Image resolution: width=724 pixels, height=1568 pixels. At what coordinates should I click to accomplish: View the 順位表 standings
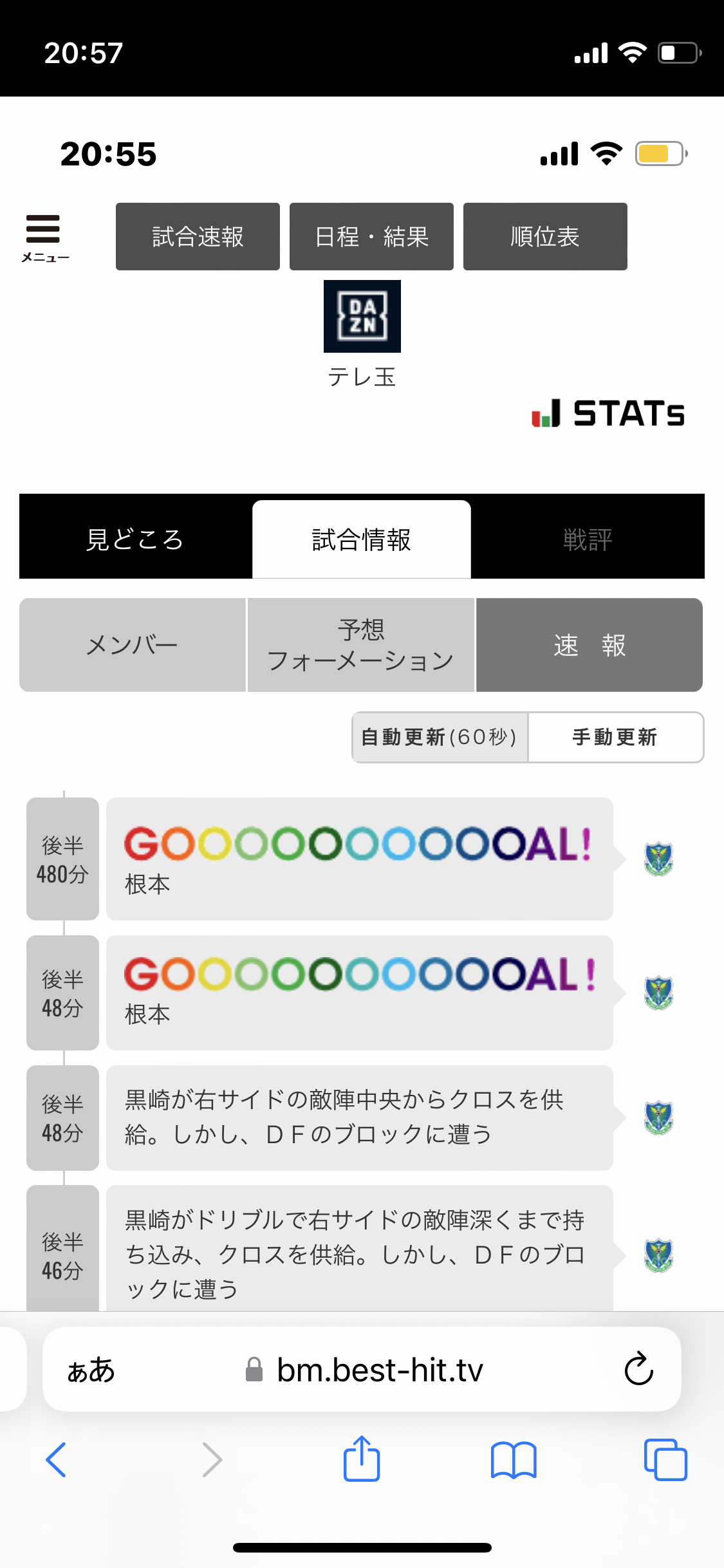coord(545,236)
